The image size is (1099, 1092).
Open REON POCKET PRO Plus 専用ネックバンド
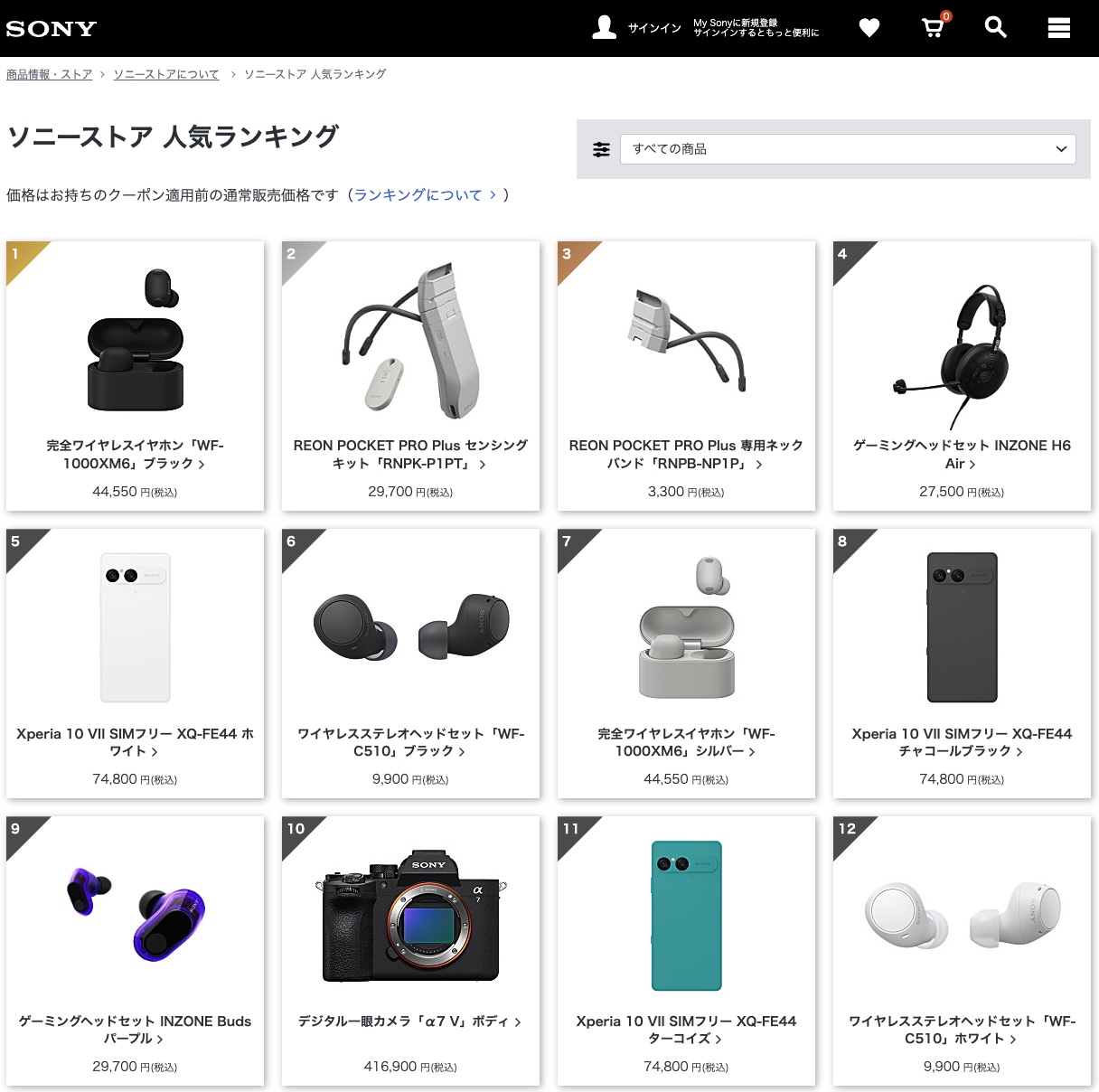click(x=686, y=454)
